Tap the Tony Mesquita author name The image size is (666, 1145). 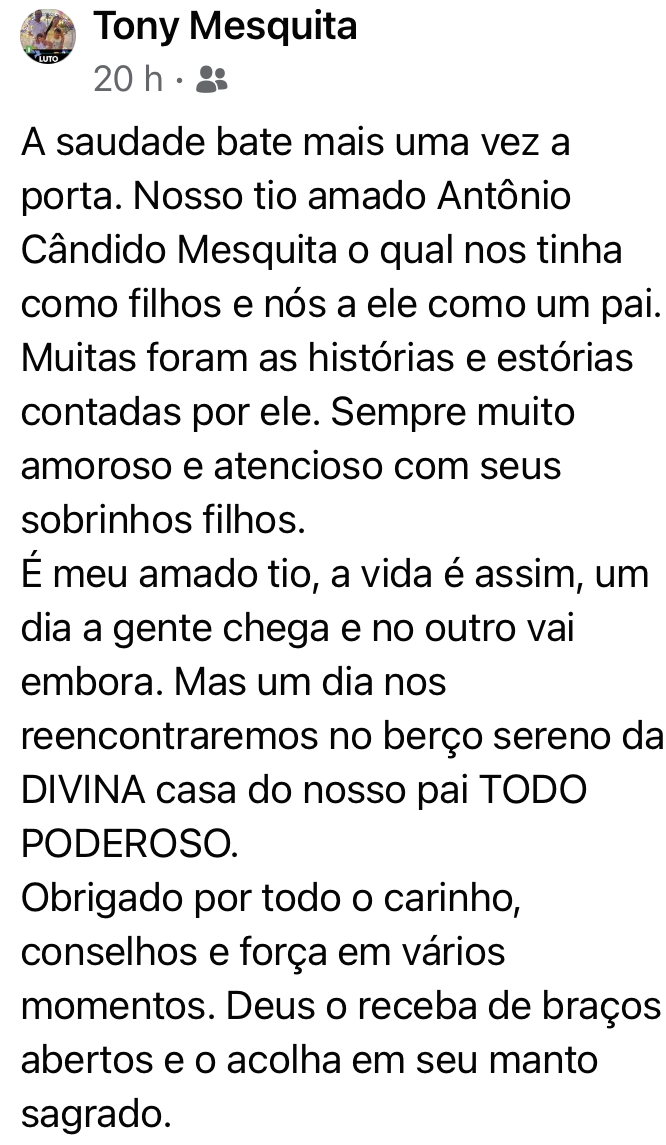pos(225,26)
